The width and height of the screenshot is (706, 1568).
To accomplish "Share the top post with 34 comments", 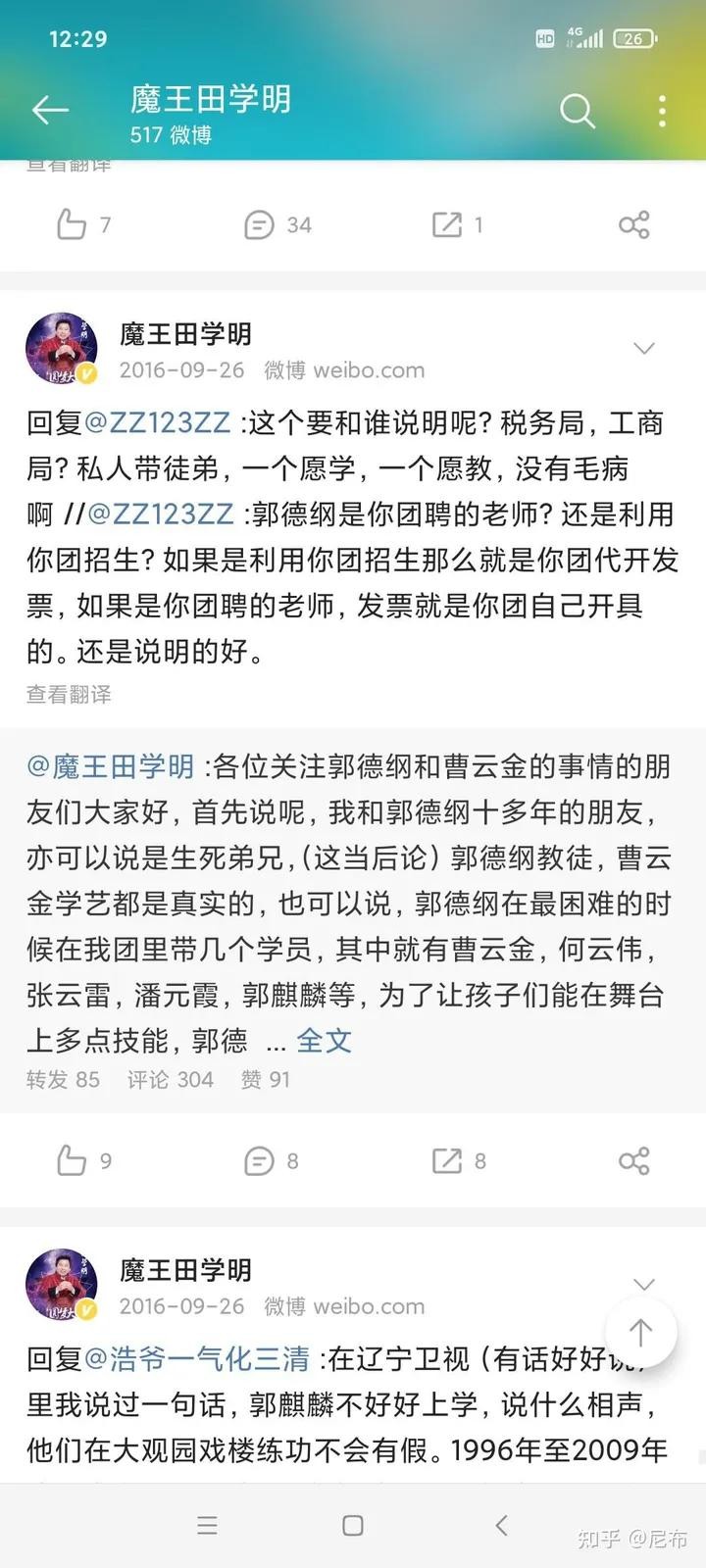I will coord(634,224).
